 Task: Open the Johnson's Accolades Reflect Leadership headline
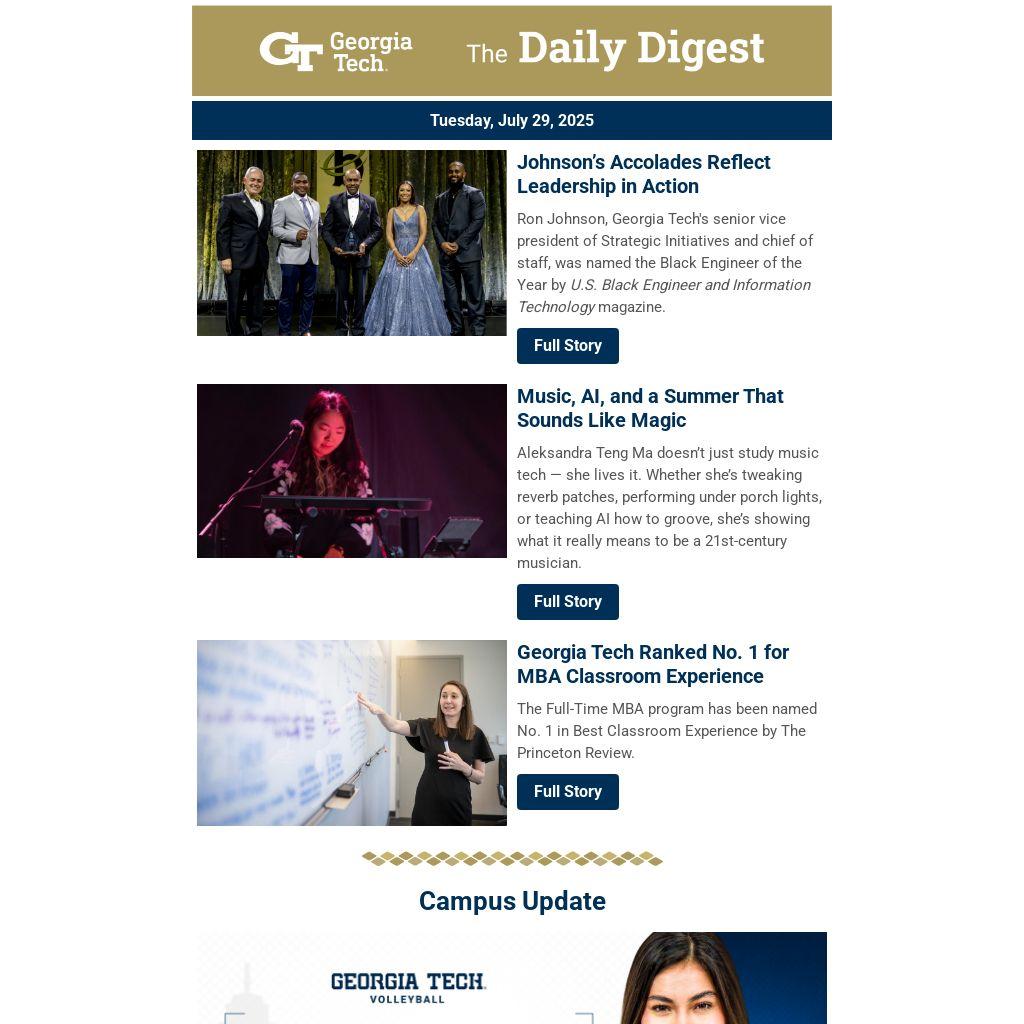tap(643, 174)
